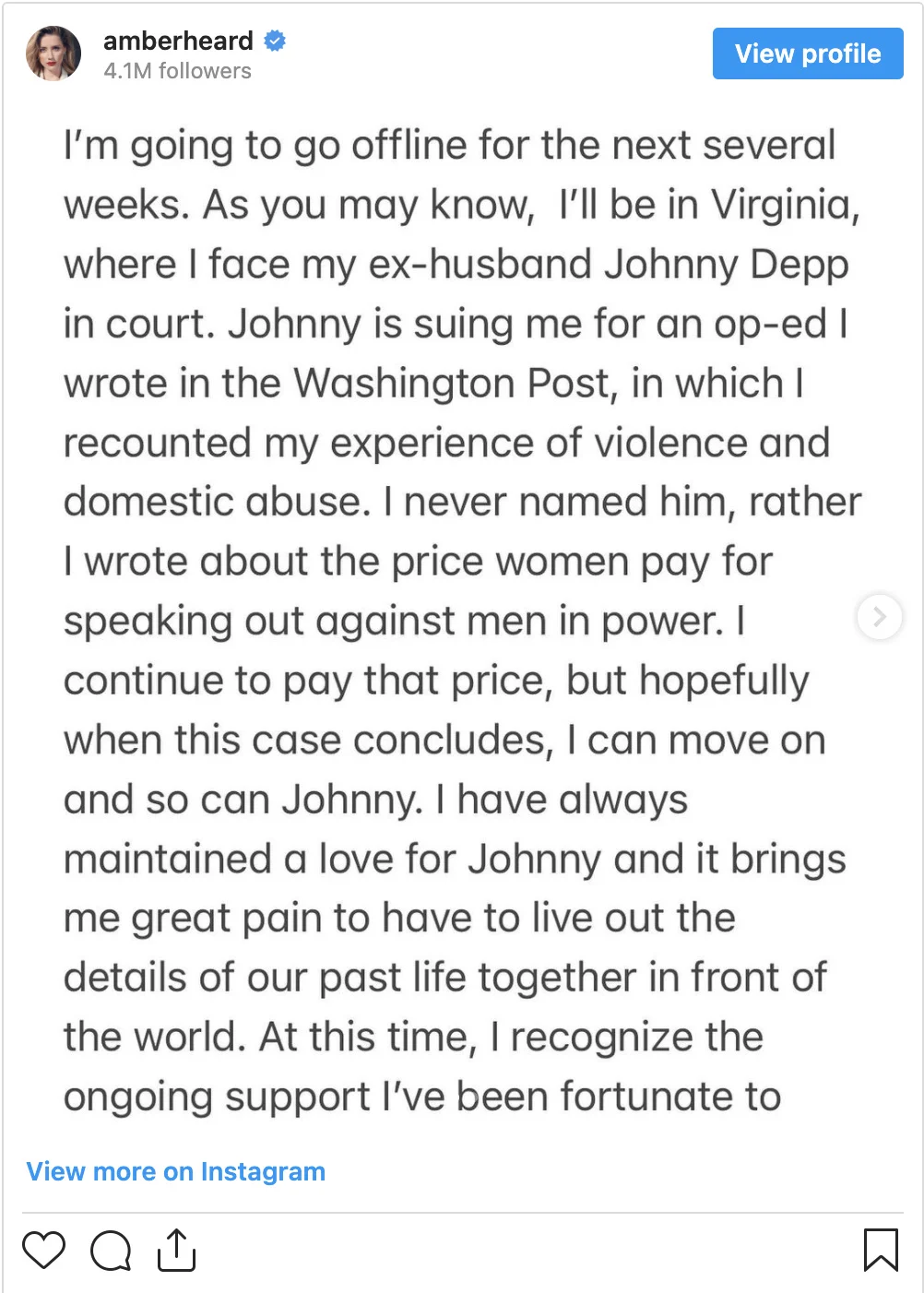The height and width of the screenshot is (1293, 924).
Task: Open amberheard's profile picture
Action: tap(53, 53)
